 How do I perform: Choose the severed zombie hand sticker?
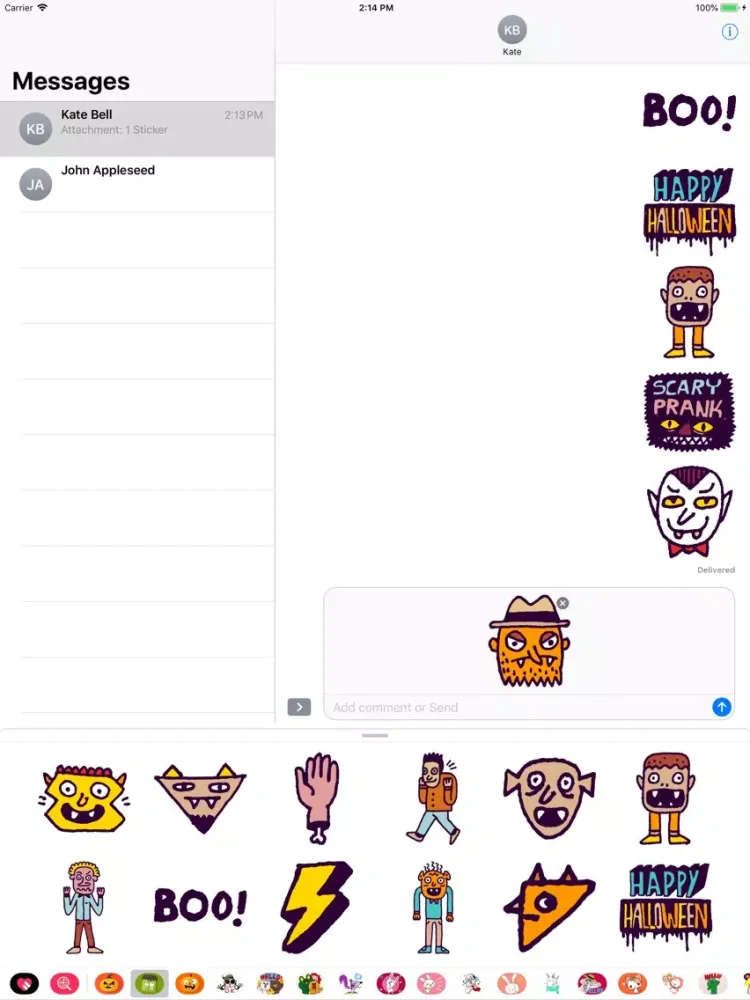click(x=315, y=797)
